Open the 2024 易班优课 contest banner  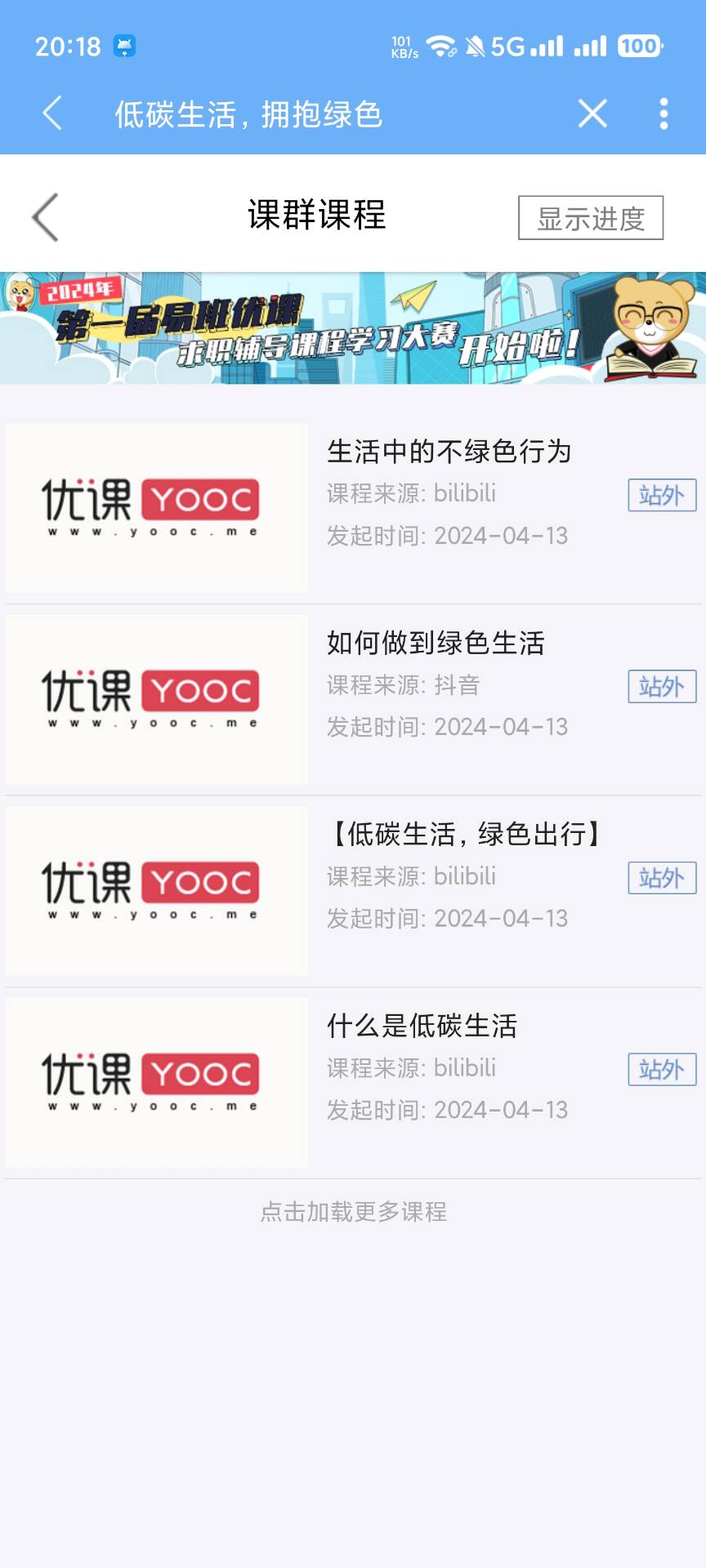pos(353,328)
